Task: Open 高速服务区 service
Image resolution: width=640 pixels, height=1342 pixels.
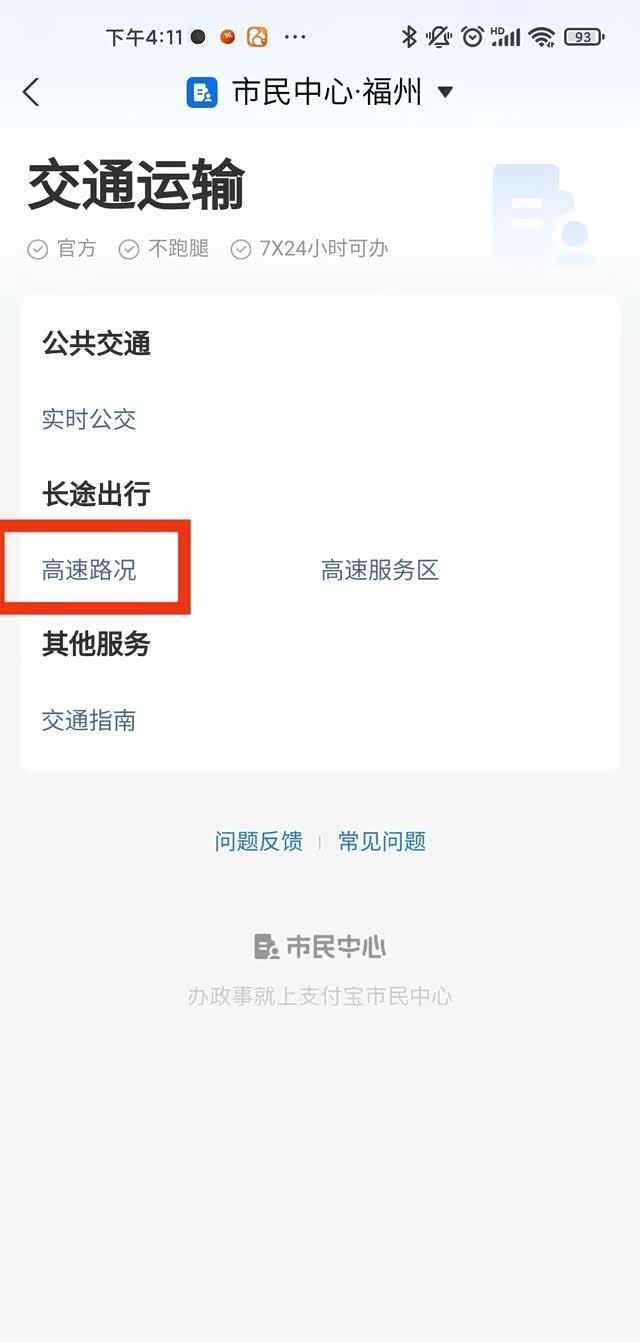Action: pos(380,571)
